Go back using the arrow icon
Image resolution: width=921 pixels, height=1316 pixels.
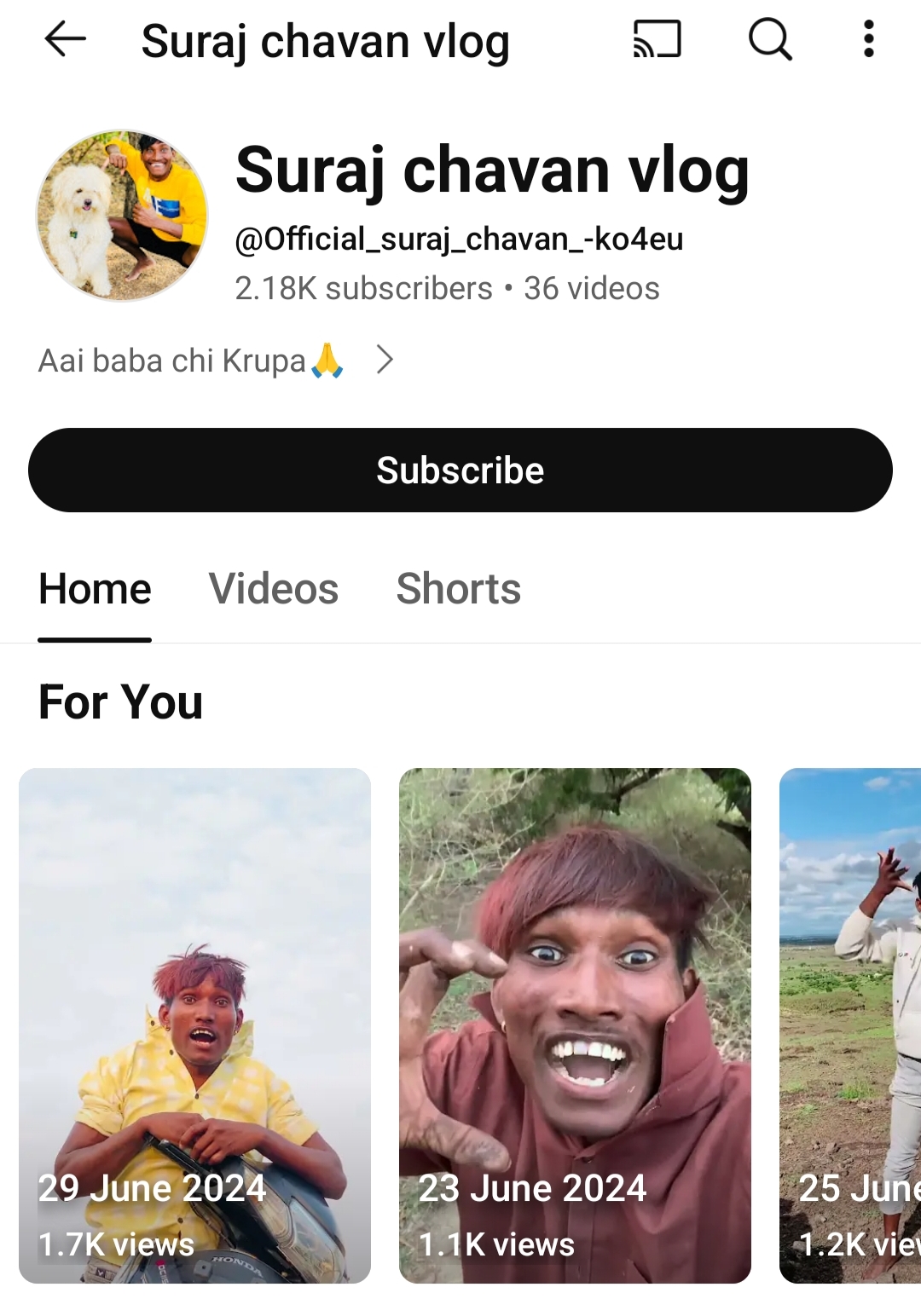point(65,39)
